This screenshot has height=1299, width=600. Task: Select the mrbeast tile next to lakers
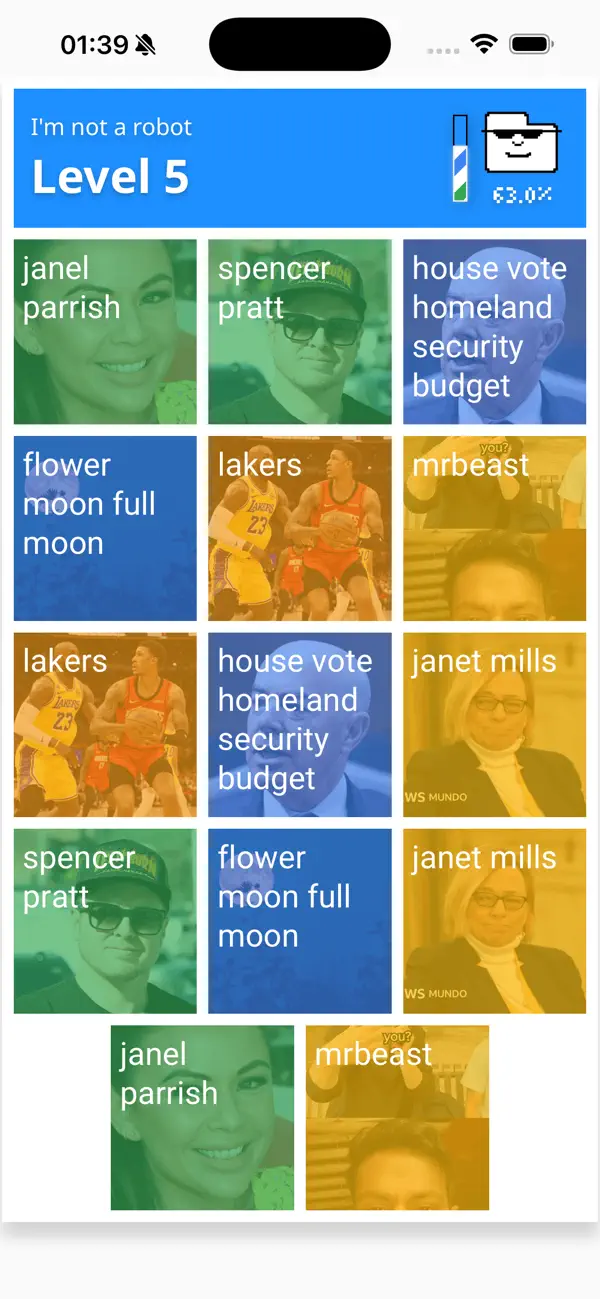click(494, 528)
